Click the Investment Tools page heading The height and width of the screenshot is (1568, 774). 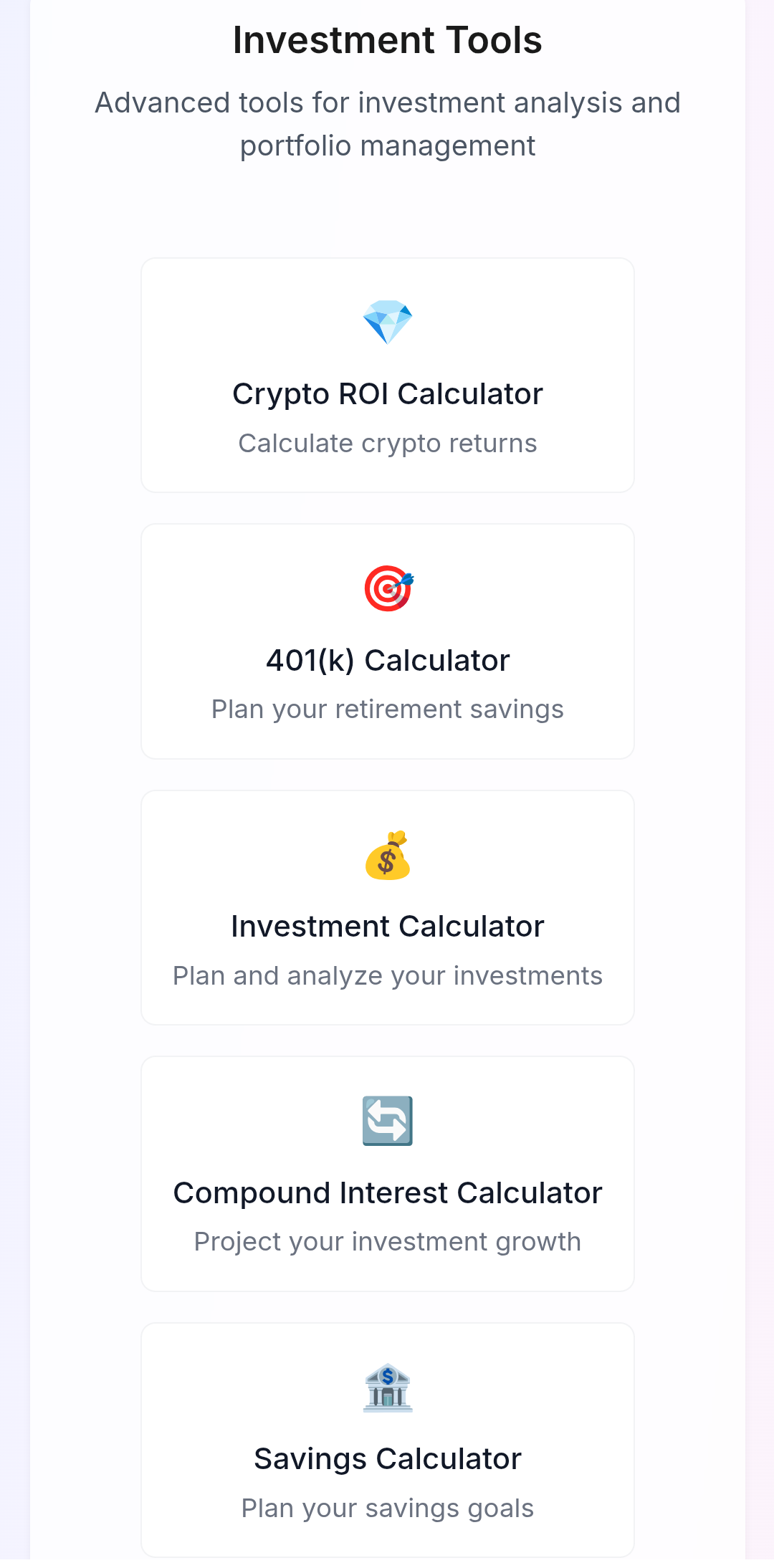[387, 40]
